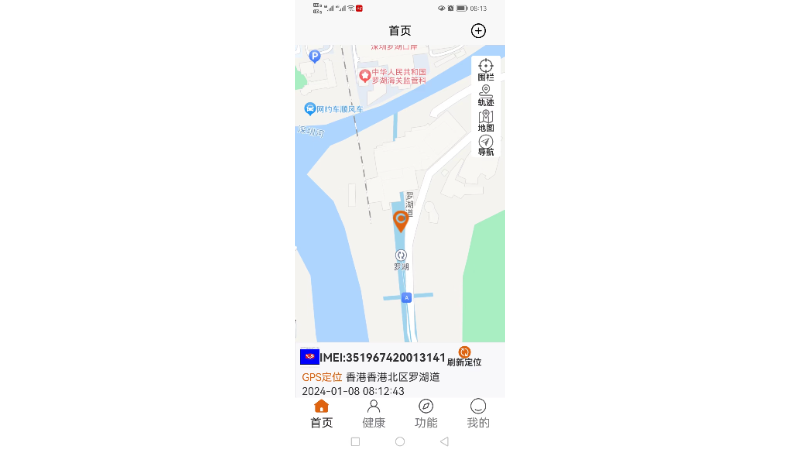This screenshot has height=453, width=800.
Task: Start 导航 navigation to device
Action: (x=485, y=146)
